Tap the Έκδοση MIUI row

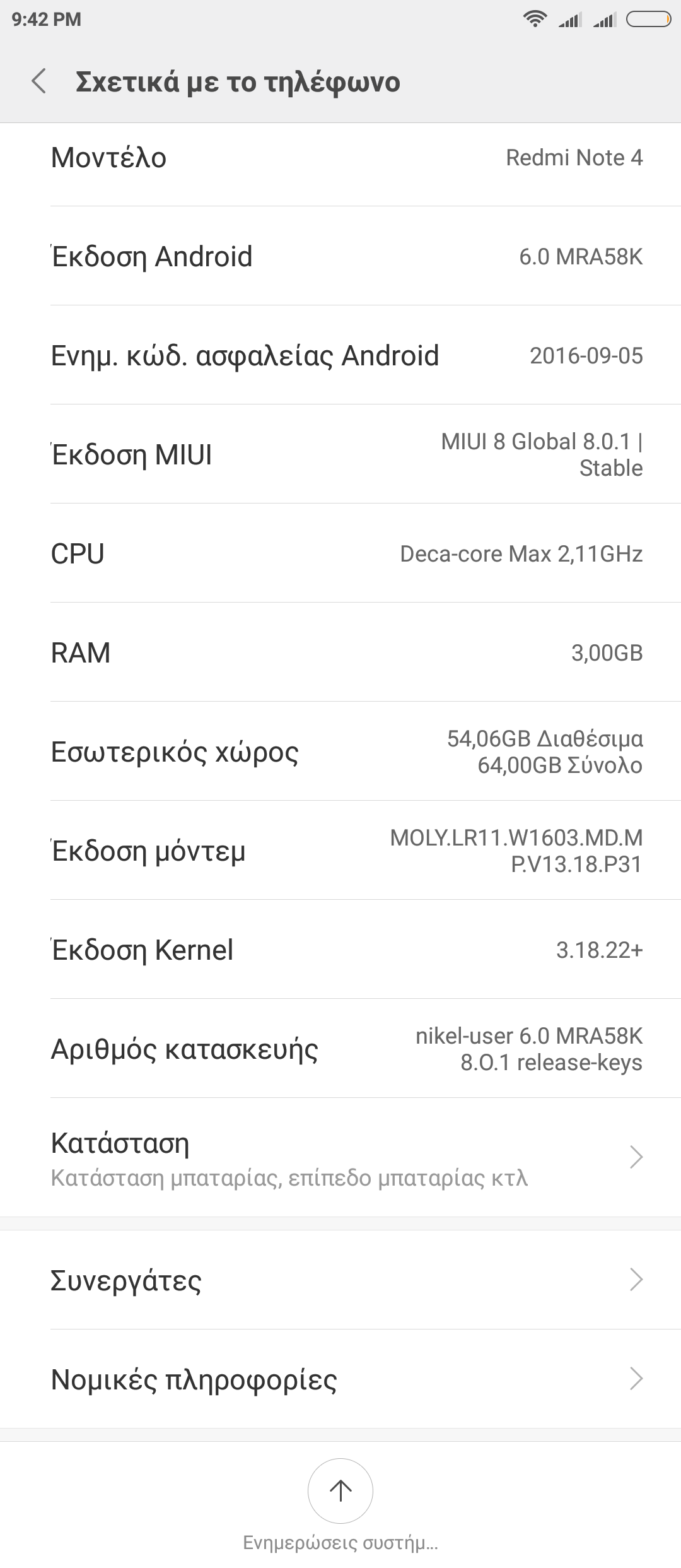pyautogui.click(x=340, y=454)
